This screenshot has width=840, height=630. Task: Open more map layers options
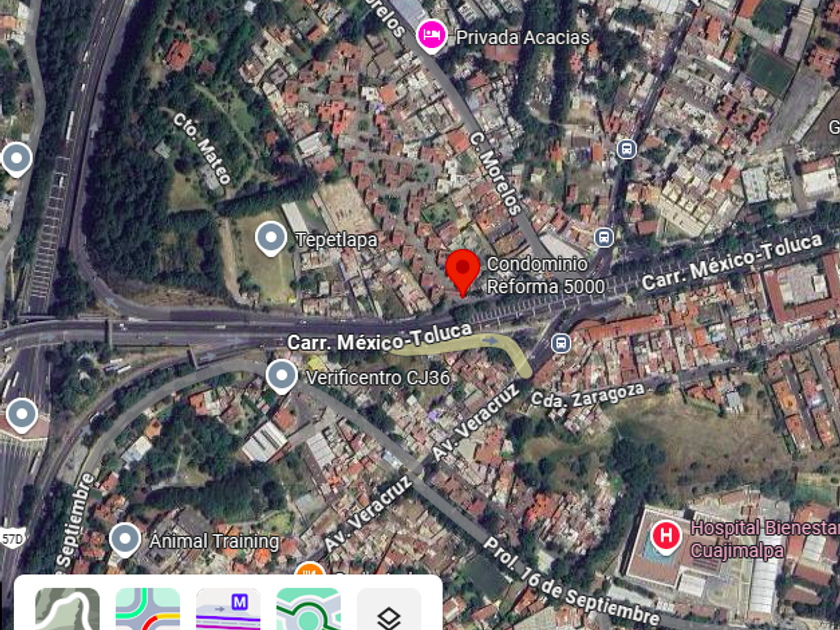click(x=389, y=611)
